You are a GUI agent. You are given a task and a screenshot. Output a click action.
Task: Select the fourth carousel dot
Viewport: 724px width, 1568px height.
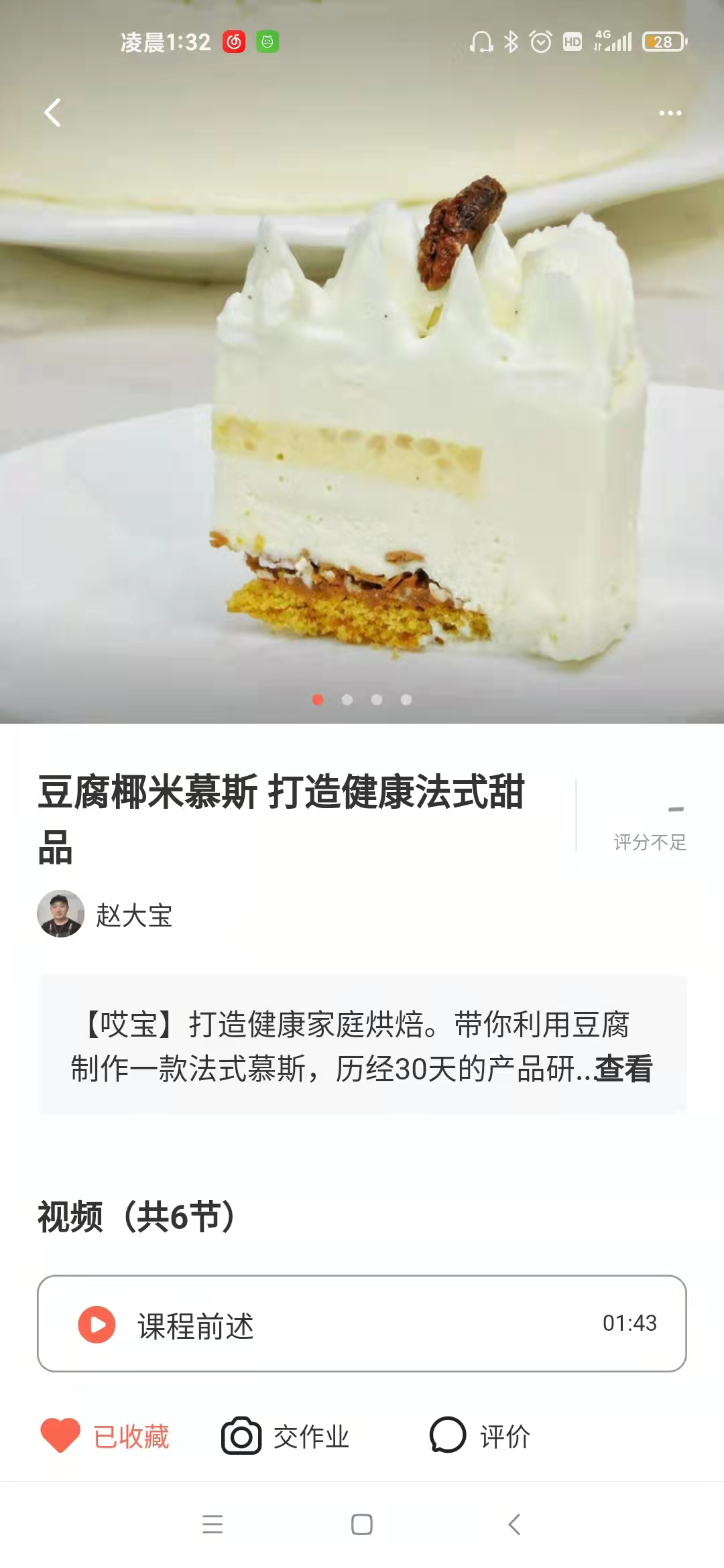[x=407, y=699]
